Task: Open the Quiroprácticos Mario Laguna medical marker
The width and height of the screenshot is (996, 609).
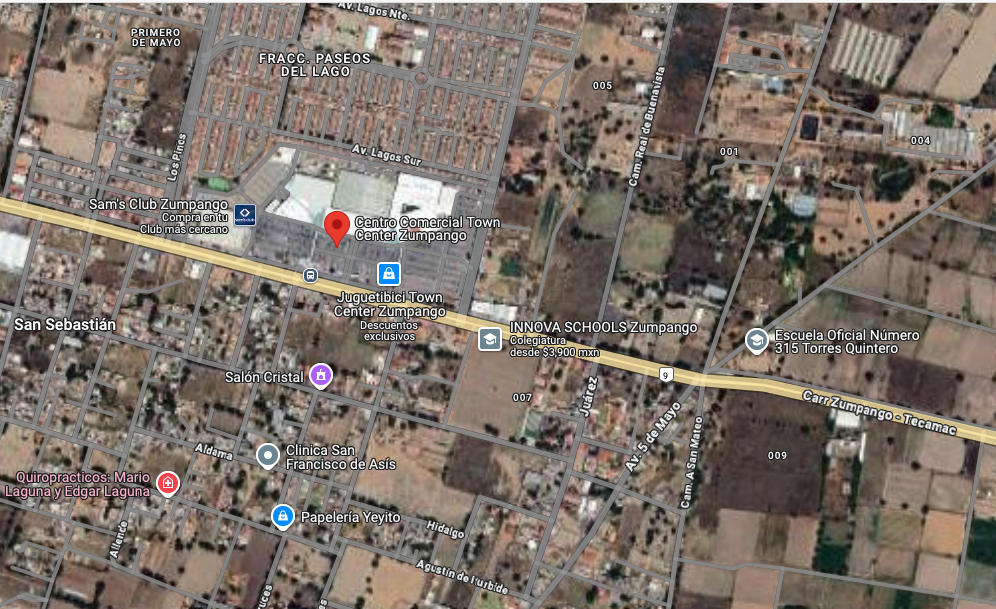Action: tap(167, 484)
